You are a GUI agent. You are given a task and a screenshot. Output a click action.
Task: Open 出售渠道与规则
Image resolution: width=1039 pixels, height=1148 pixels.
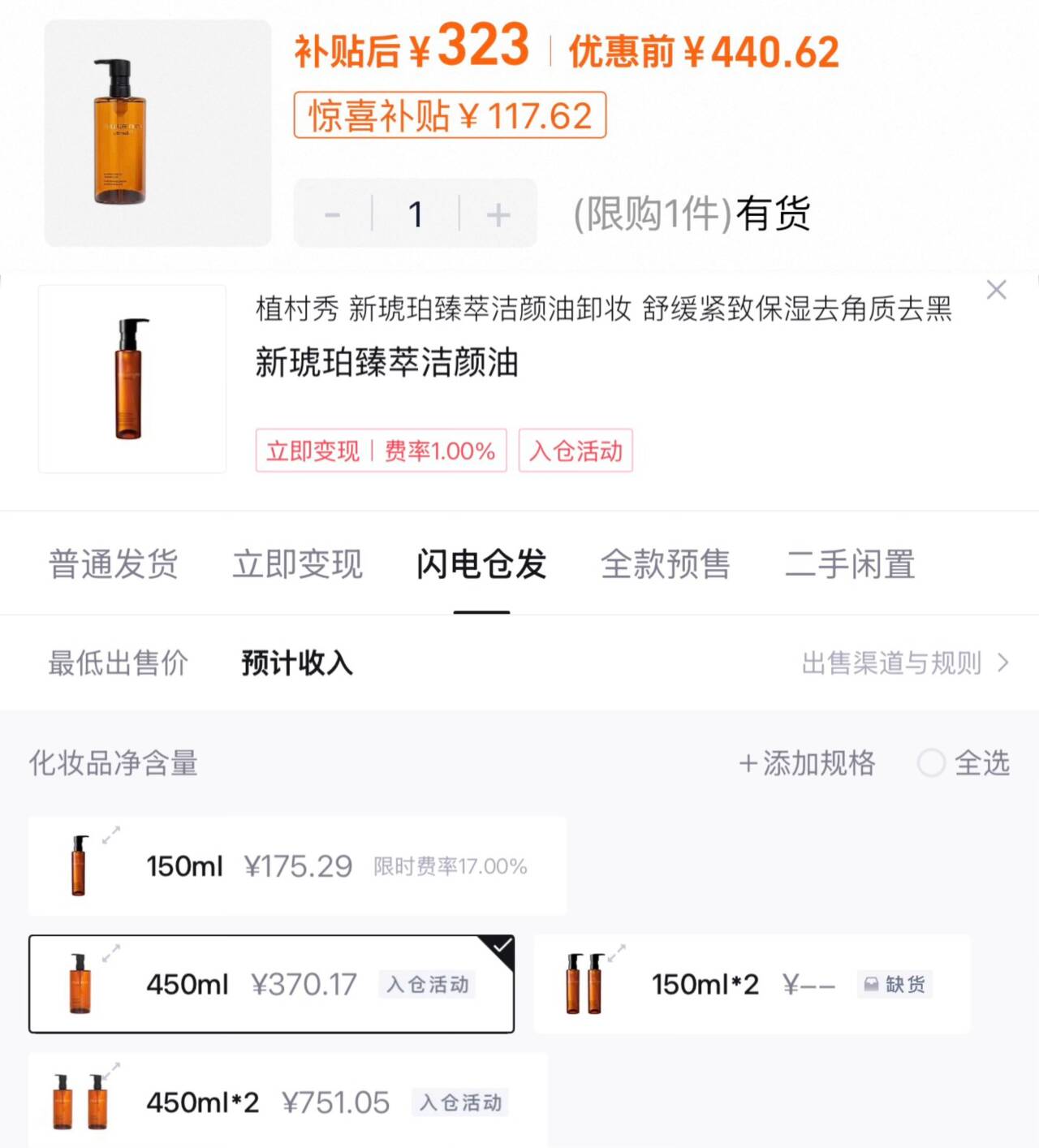[904, 663]
